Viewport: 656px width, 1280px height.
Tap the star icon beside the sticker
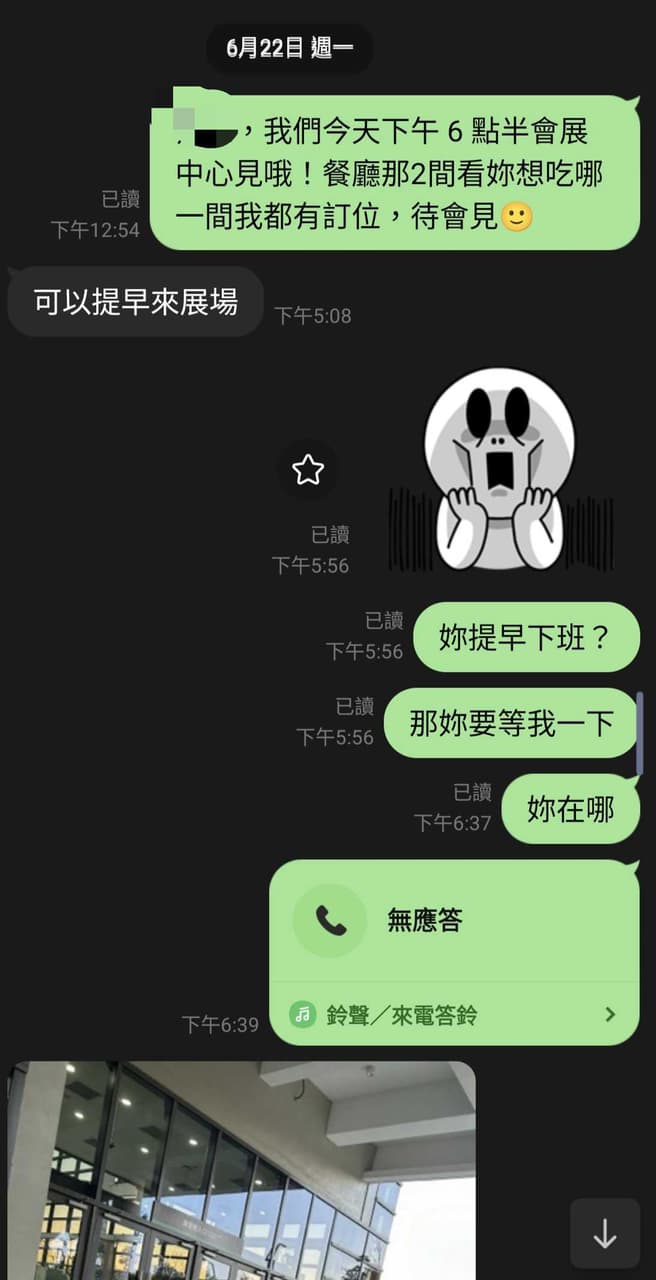pyautogui.click(x=307, y=469)
